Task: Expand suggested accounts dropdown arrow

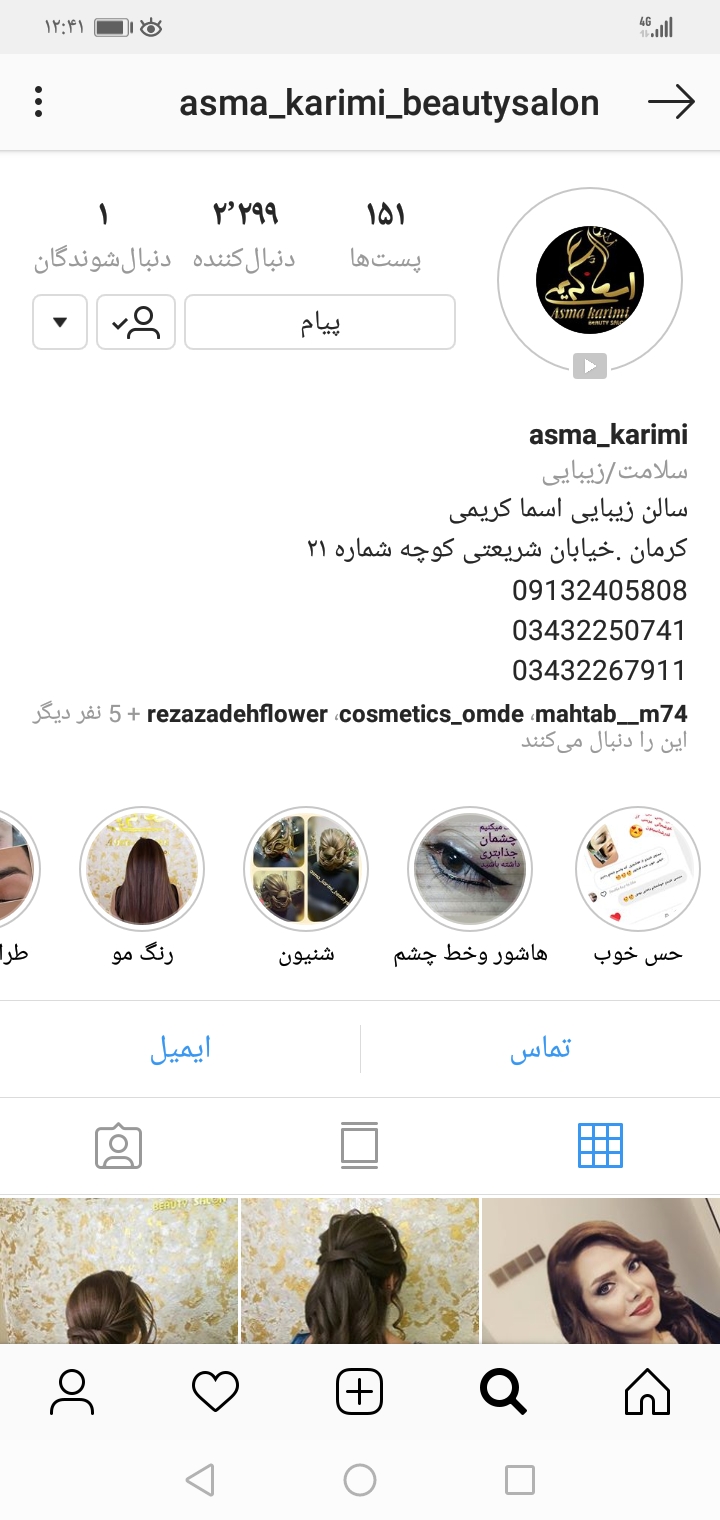Action: (x=60, y=322)
